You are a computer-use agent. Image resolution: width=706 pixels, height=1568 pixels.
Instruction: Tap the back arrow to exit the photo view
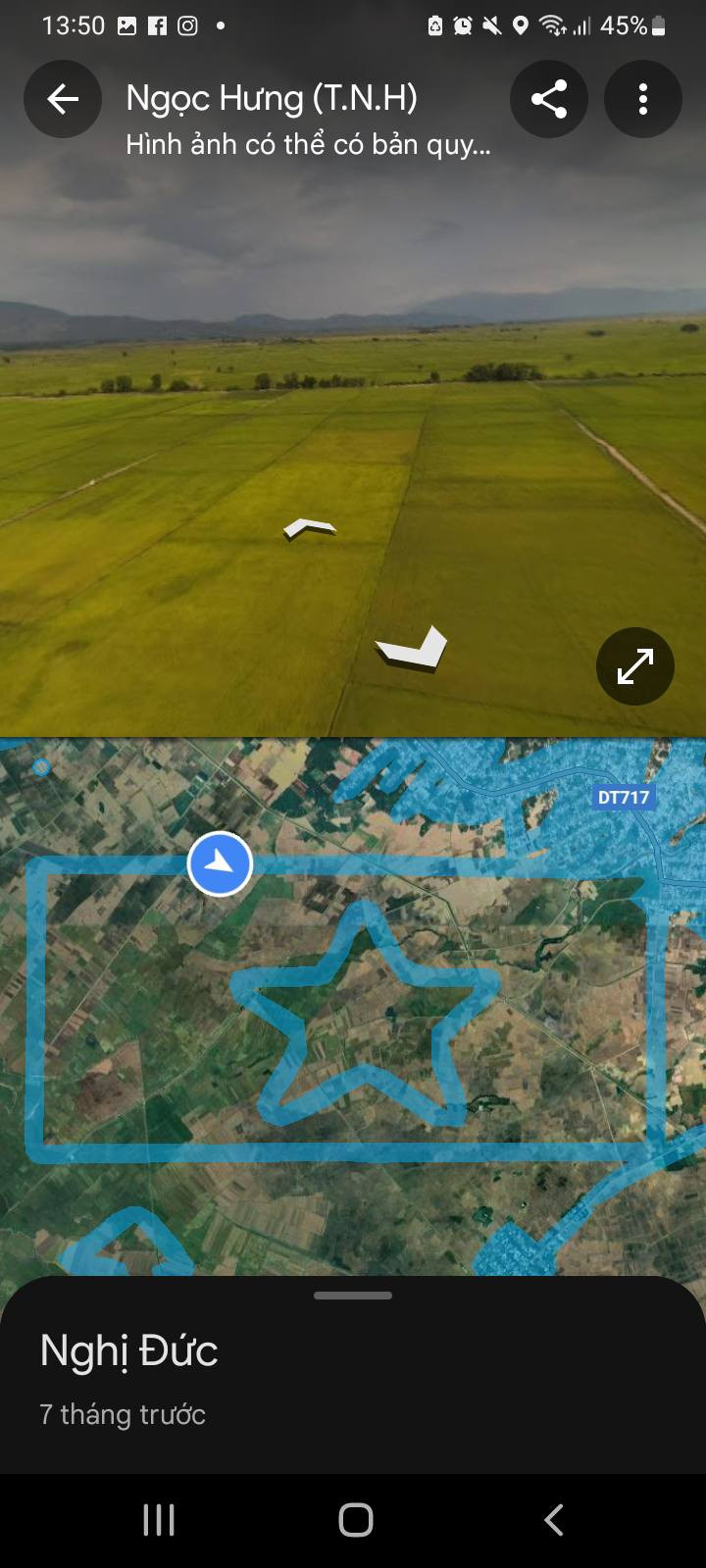[x=63, y=98]
